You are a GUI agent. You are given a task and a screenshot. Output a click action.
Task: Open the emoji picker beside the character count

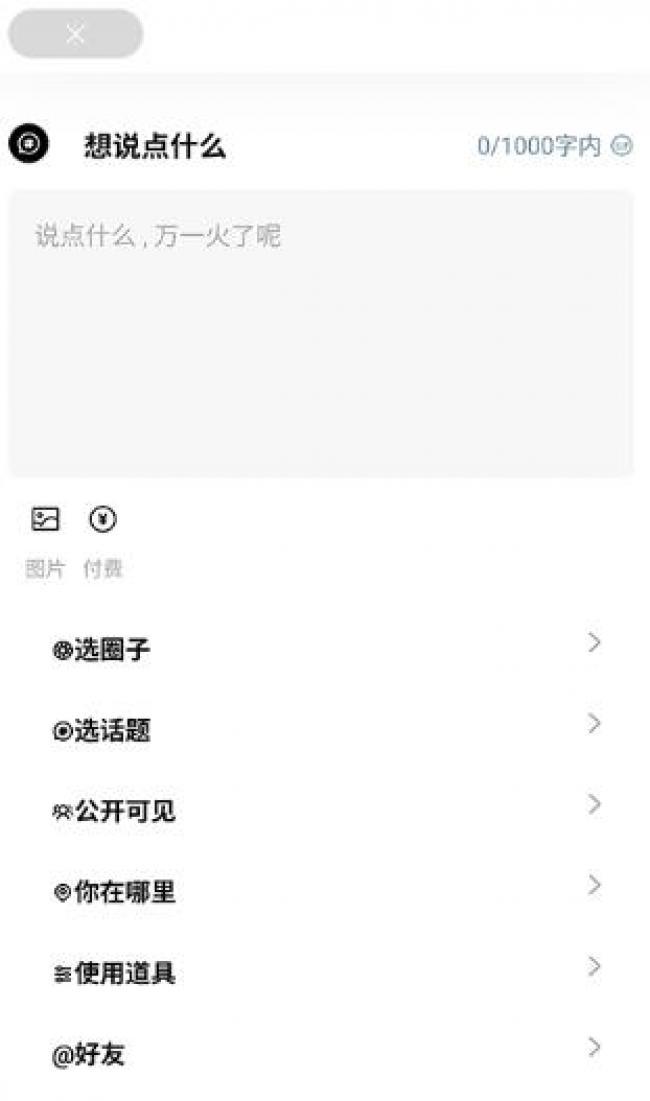click(622, 146)
